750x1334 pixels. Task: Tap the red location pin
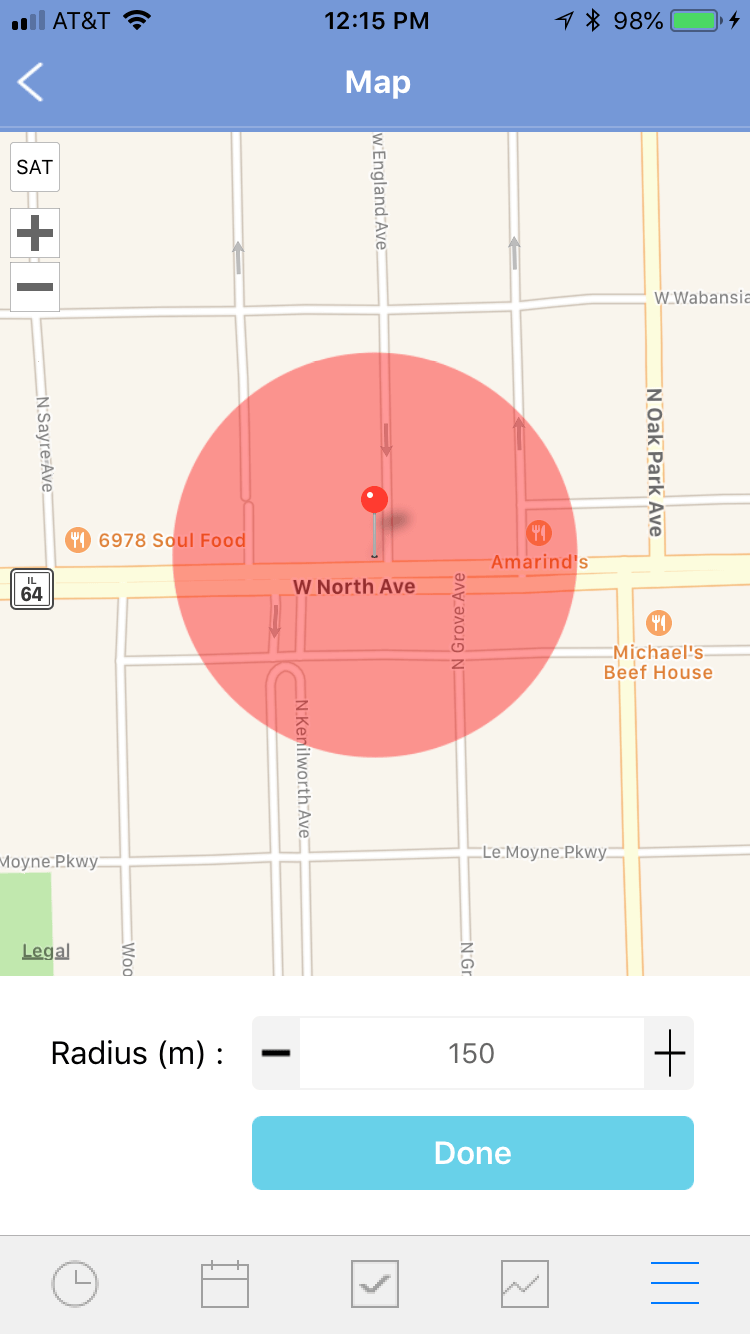click(x=374, y=501)
